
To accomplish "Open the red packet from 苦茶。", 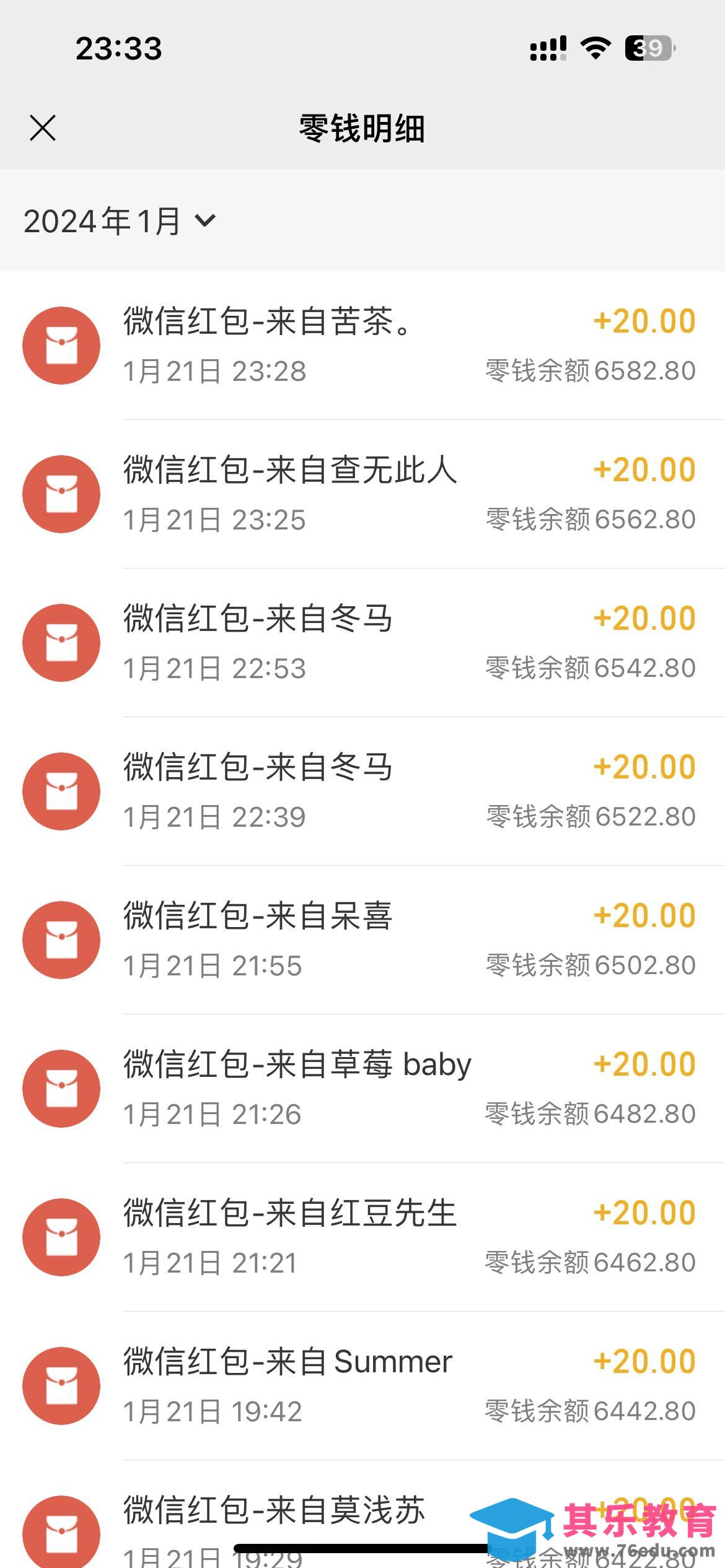I will click(362, 346).
